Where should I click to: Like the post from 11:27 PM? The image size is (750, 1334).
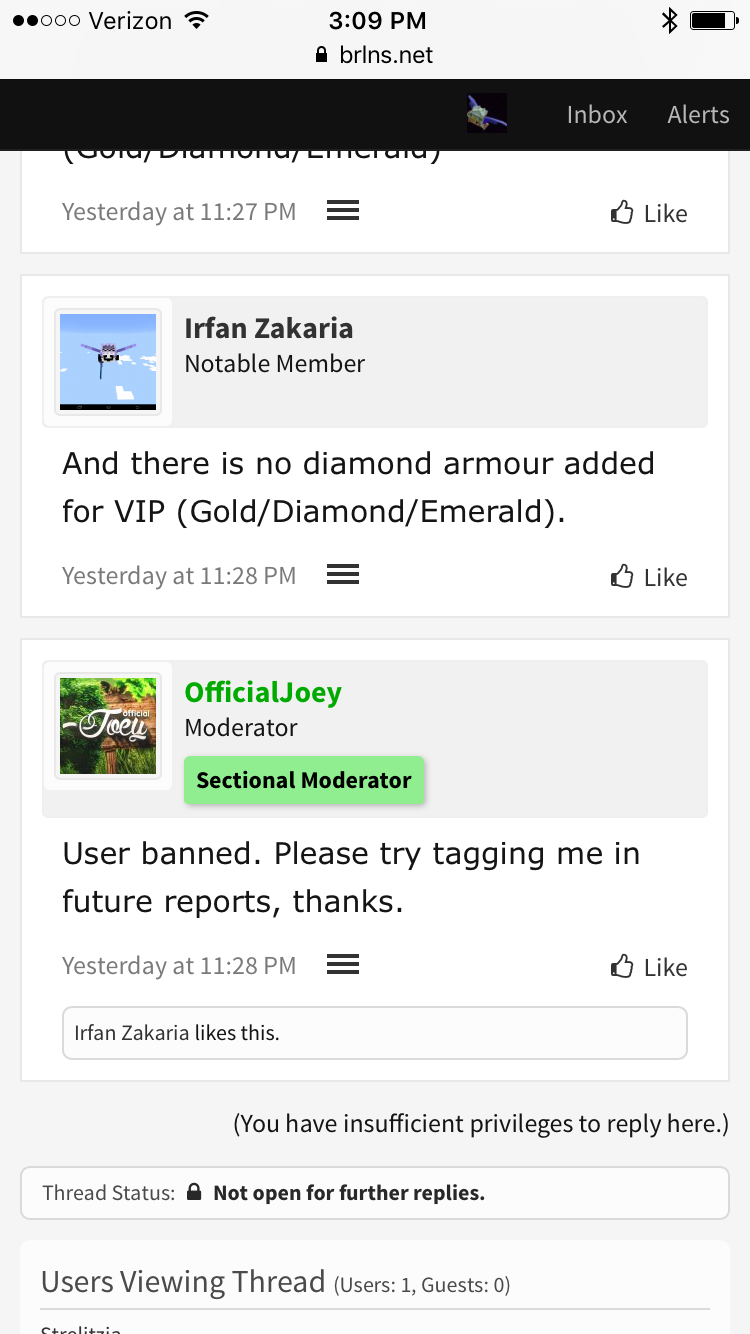(x=649, y=213)
